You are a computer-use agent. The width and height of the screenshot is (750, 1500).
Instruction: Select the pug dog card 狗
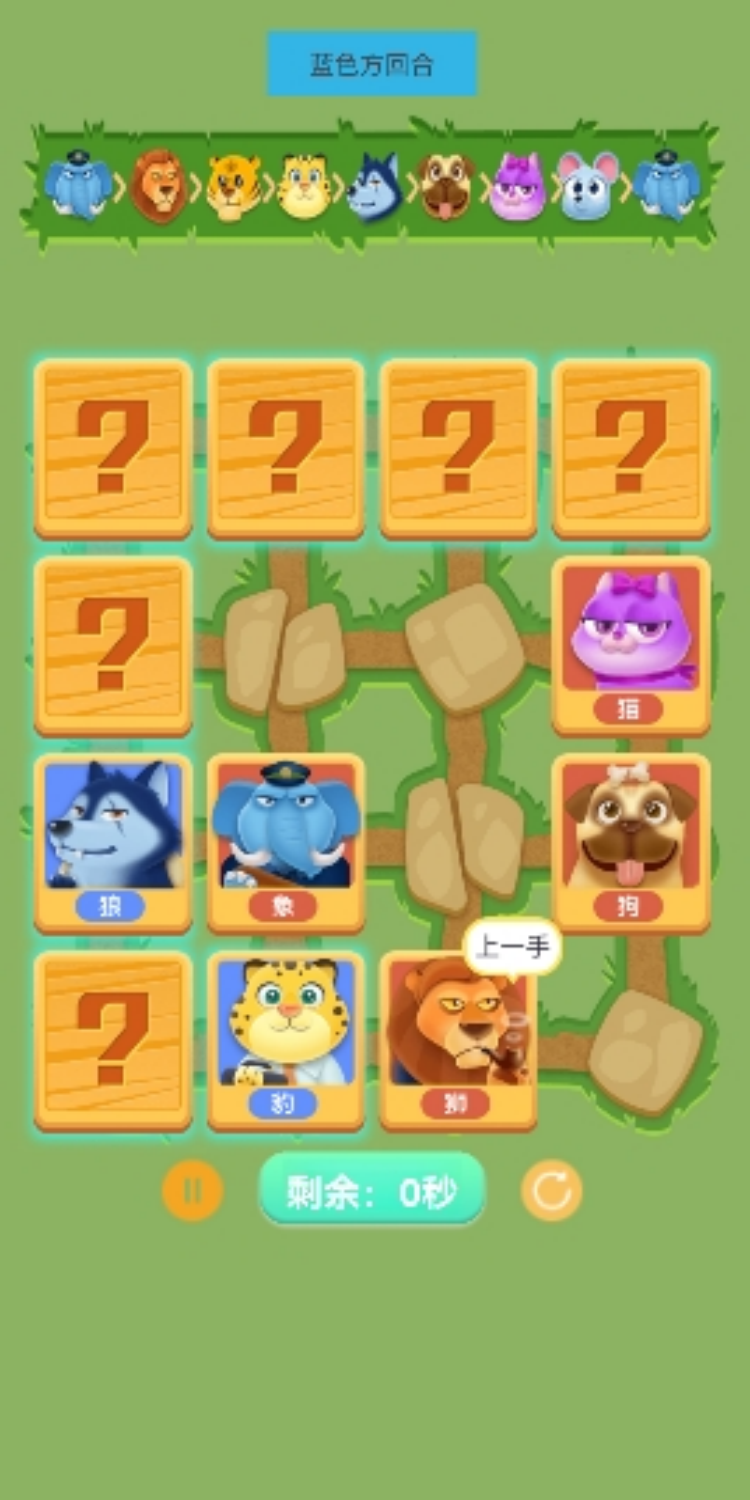pyautogui.click(x=631, y=842)
